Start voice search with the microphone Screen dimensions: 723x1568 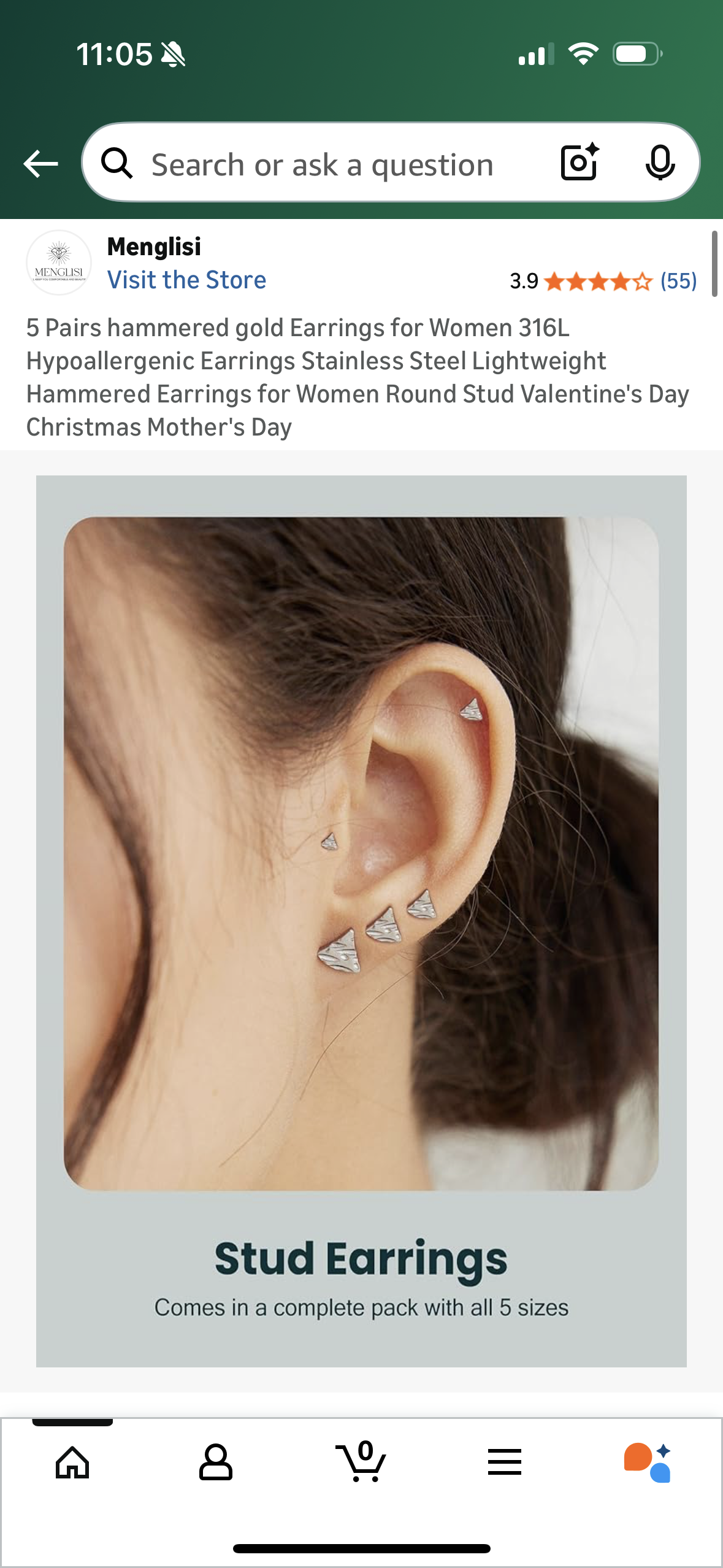click(x=660, y=163)
